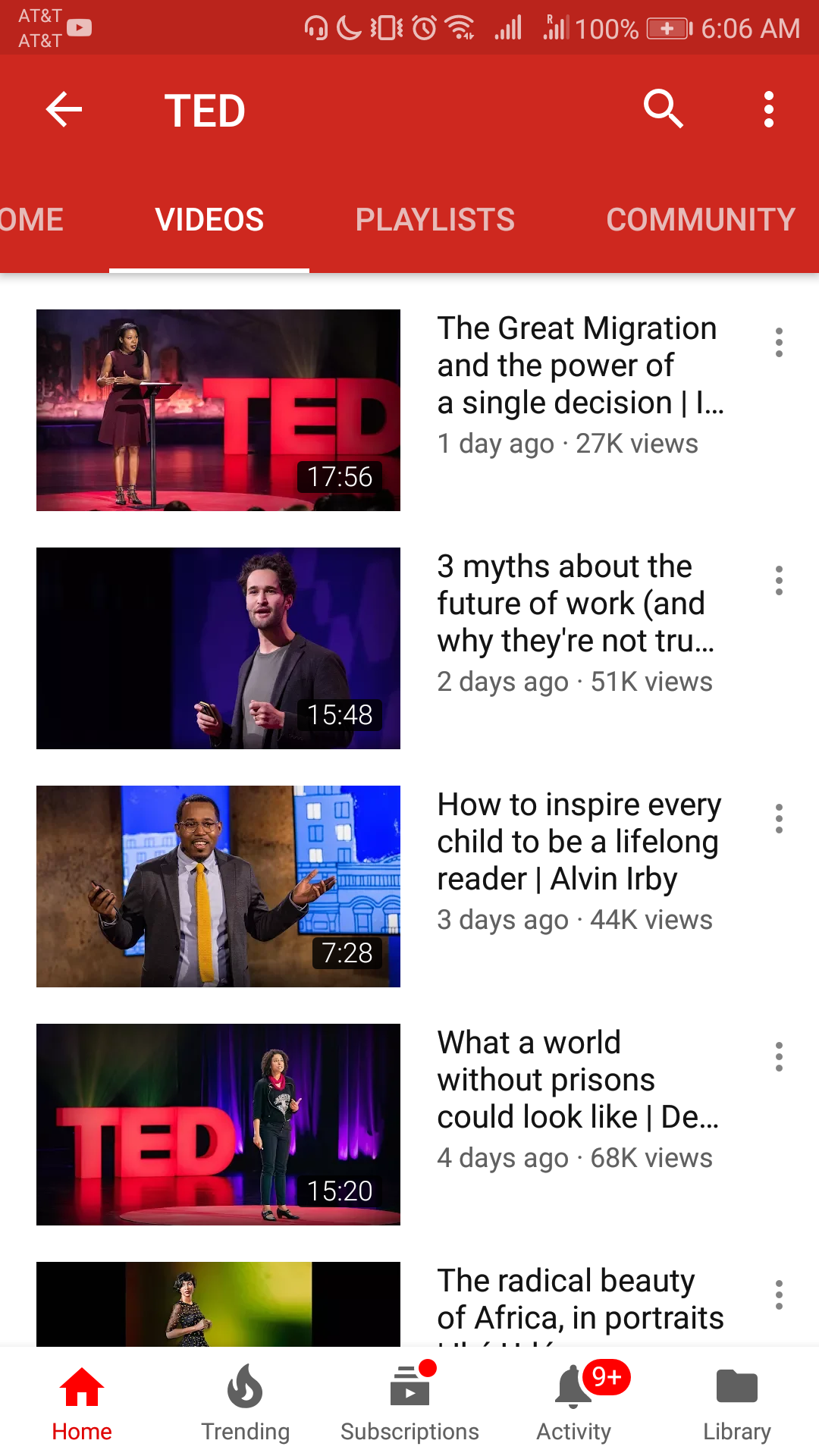
Task: Open the Library tab
Action: [x=737, y=1403]
